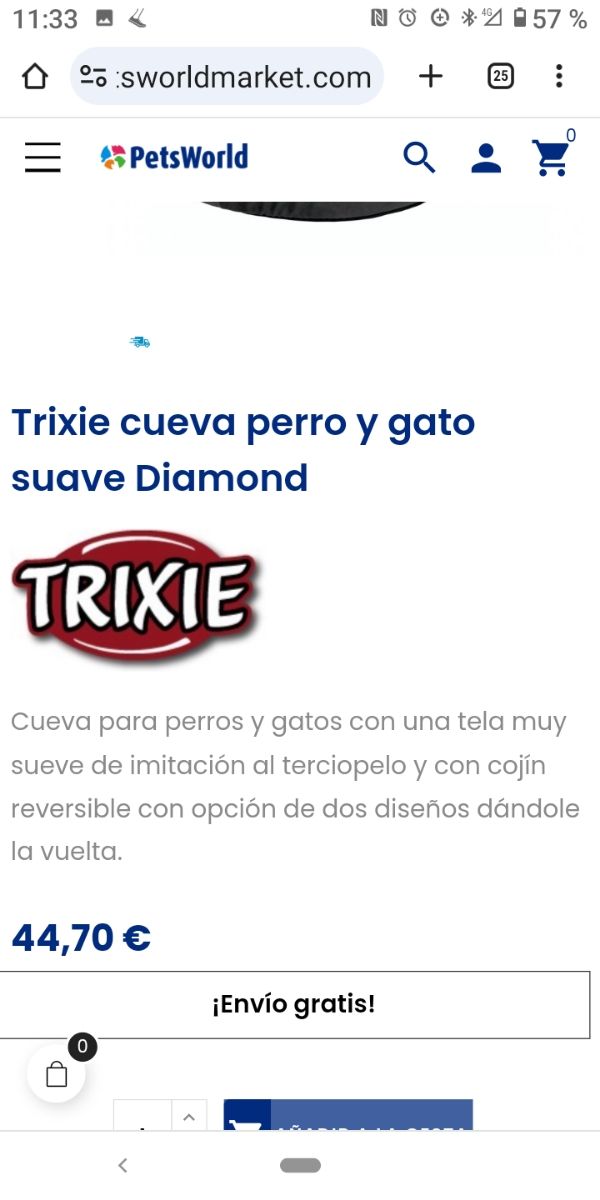
Task: View the shopping cart in the header
Action: 551,157
